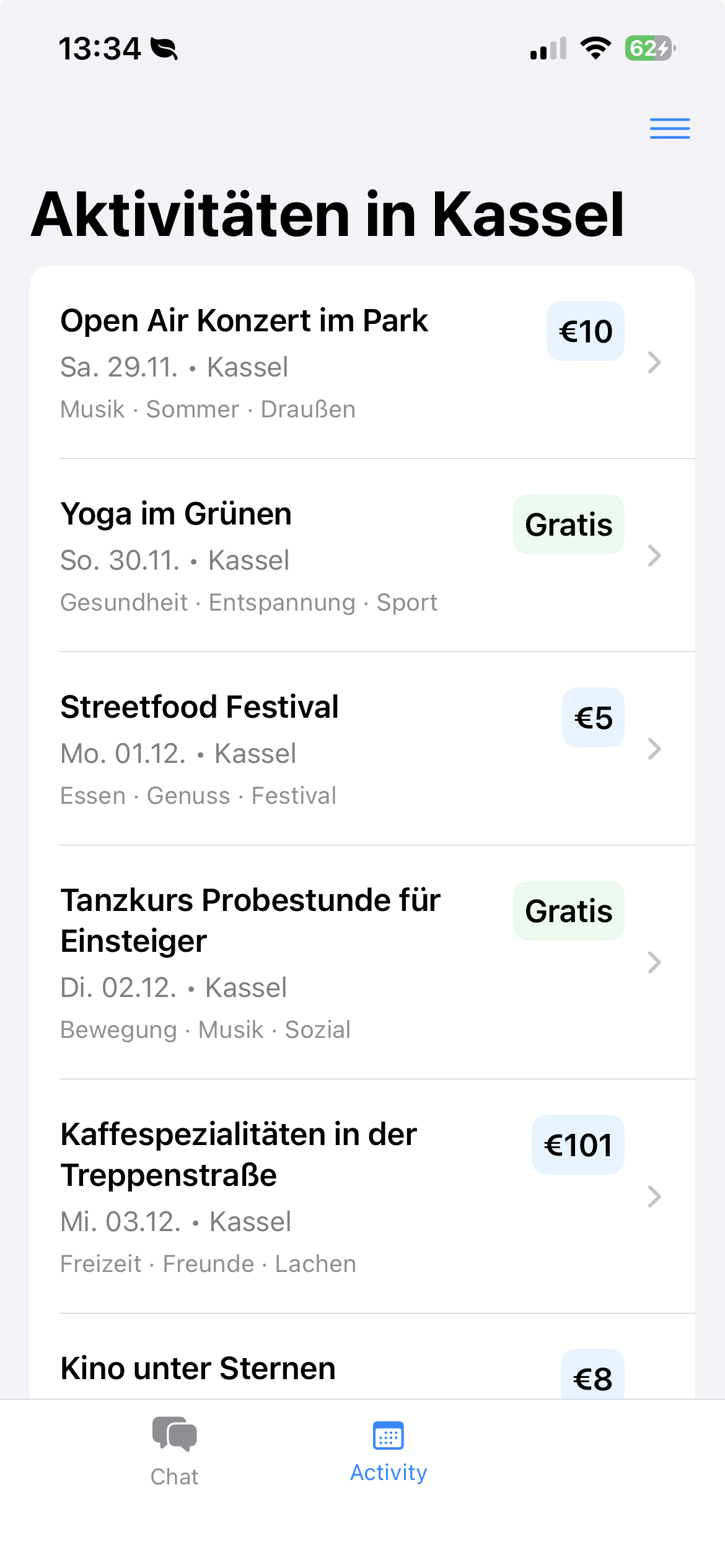Click the €5 badge on Streetfood Festival
The height and width of the screenshot is (1568, 725).
592,717
